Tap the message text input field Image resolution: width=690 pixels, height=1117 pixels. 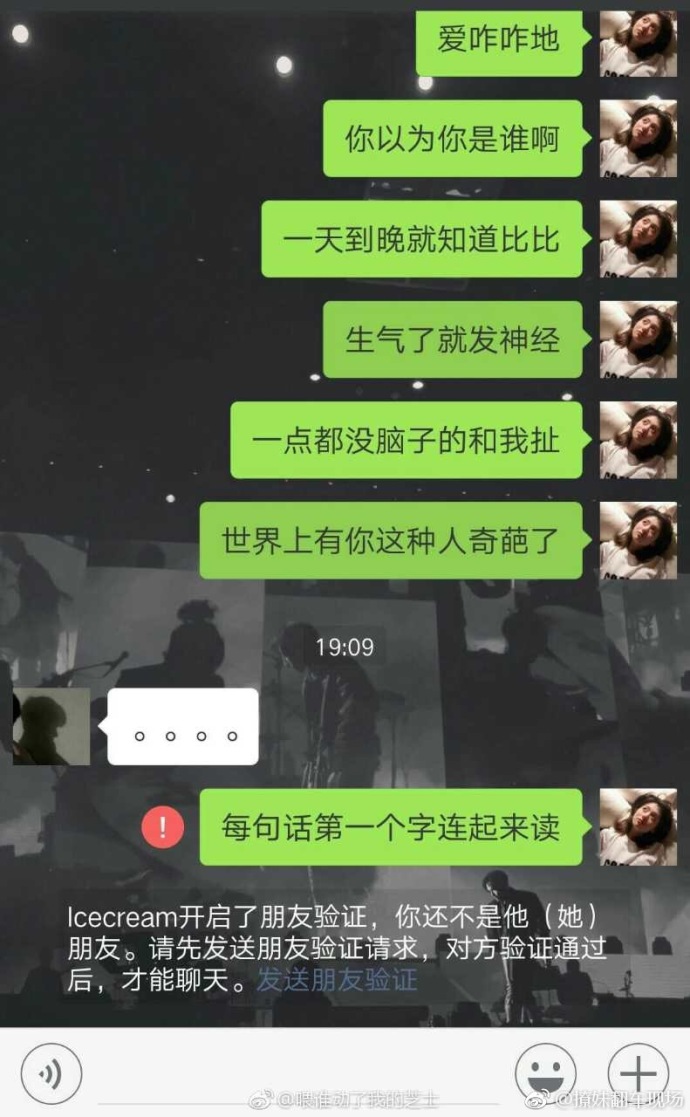(295, 1073)
